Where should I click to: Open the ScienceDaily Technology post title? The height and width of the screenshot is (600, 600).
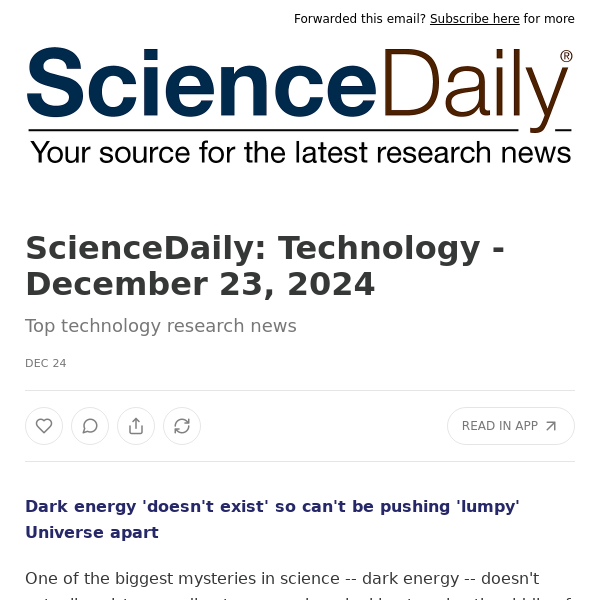pyautogui.click(x=264, y=265)
